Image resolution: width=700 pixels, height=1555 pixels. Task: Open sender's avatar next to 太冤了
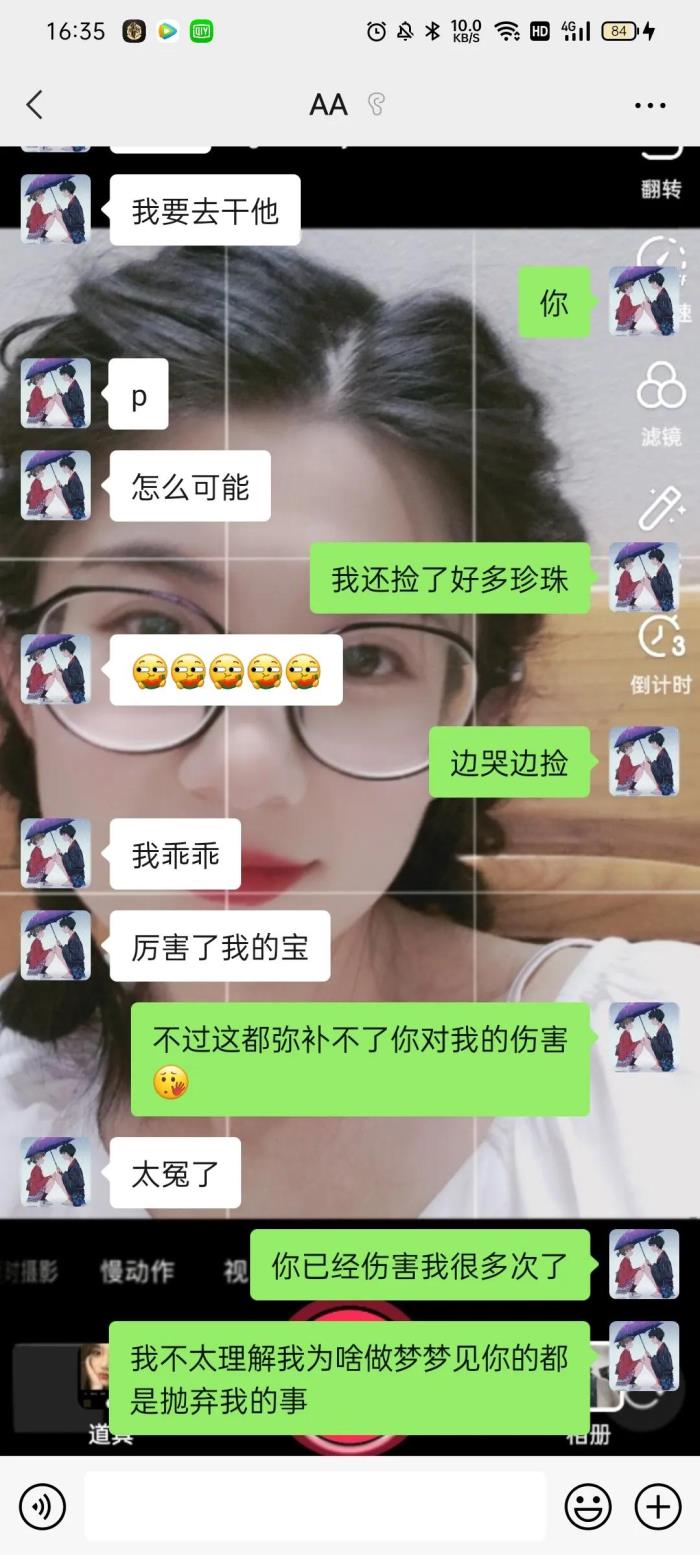pos(56,1172)
